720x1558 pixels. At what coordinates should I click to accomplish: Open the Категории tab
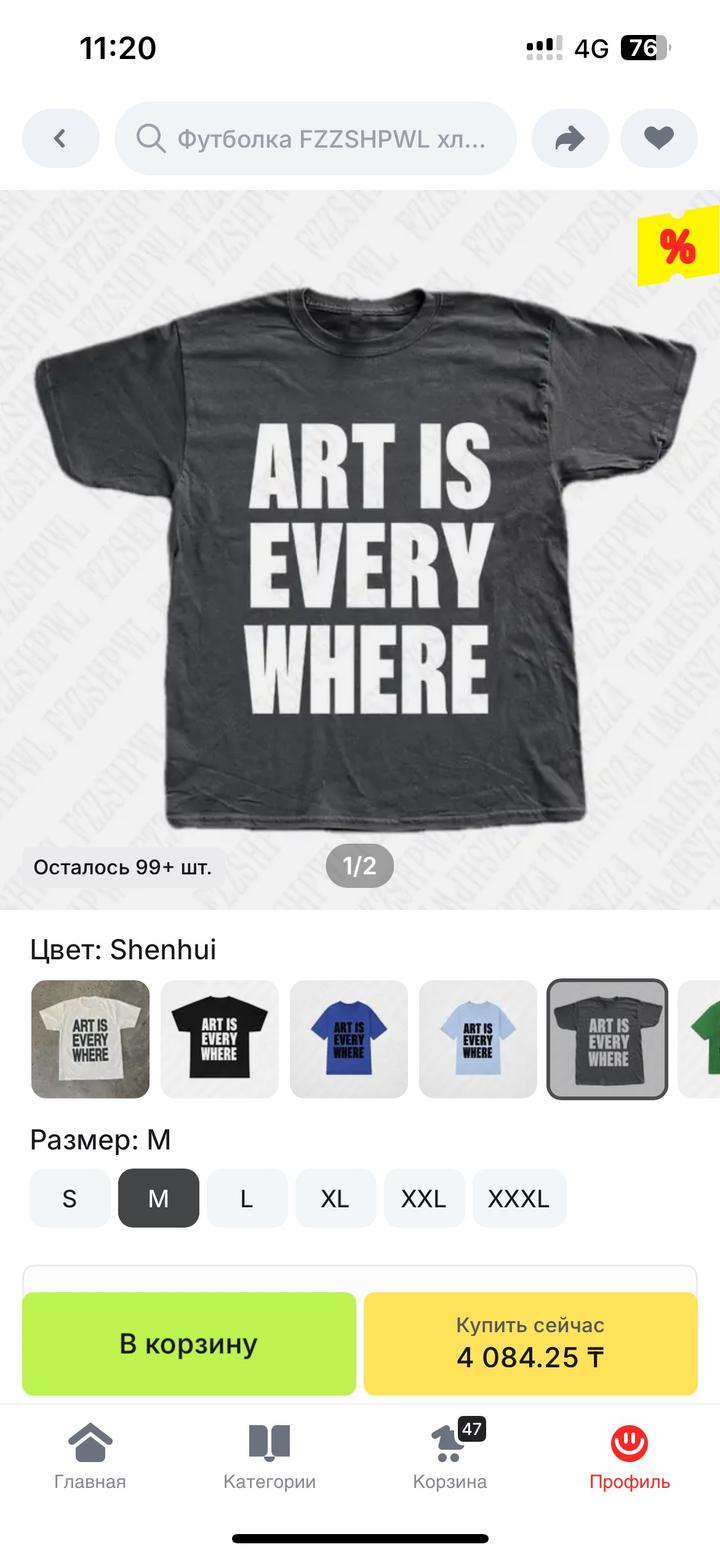(x=270, y=1457)
